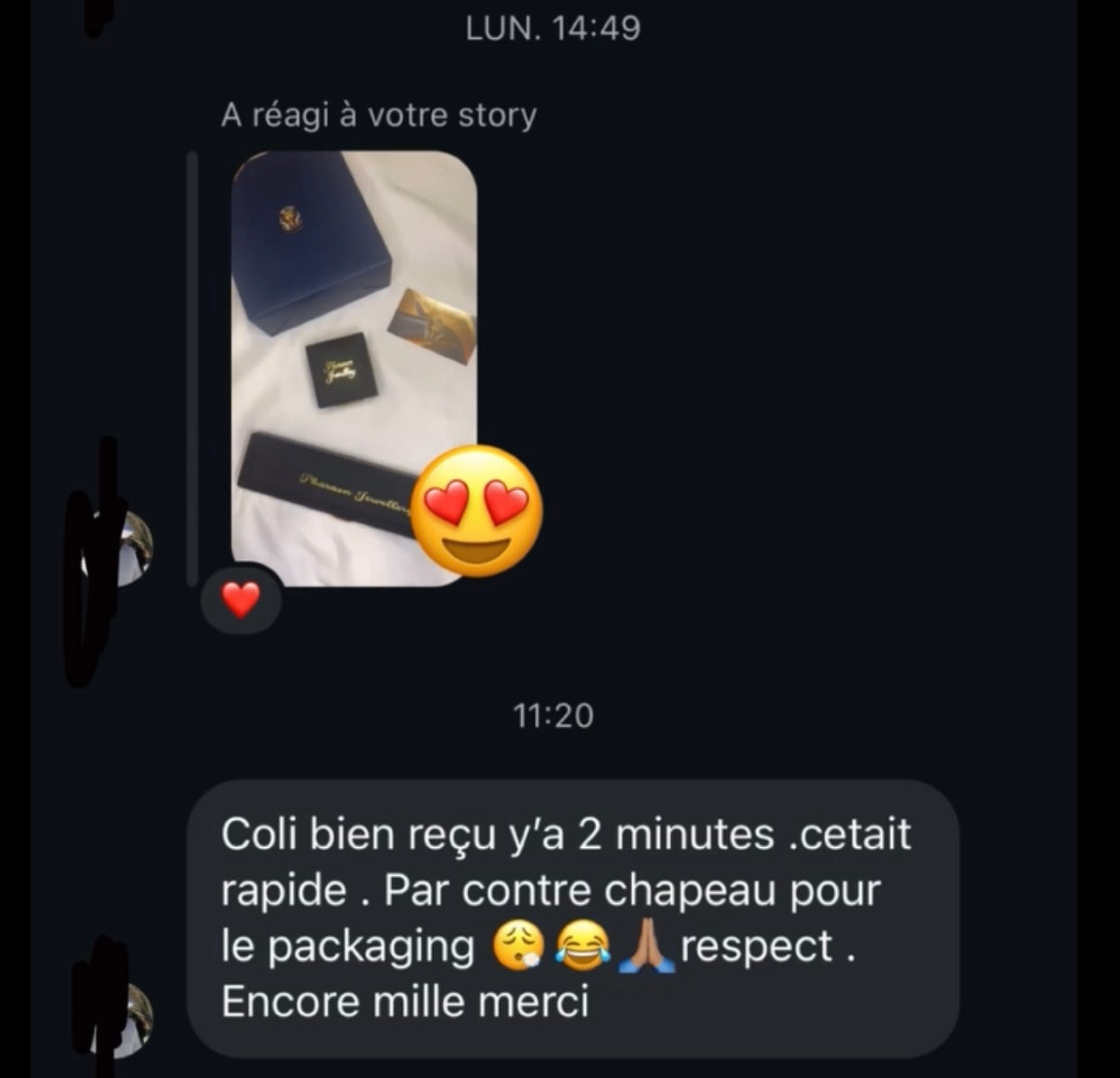Tap the red heart reaction under the story
The image size is (1120, 1078).
241,599
